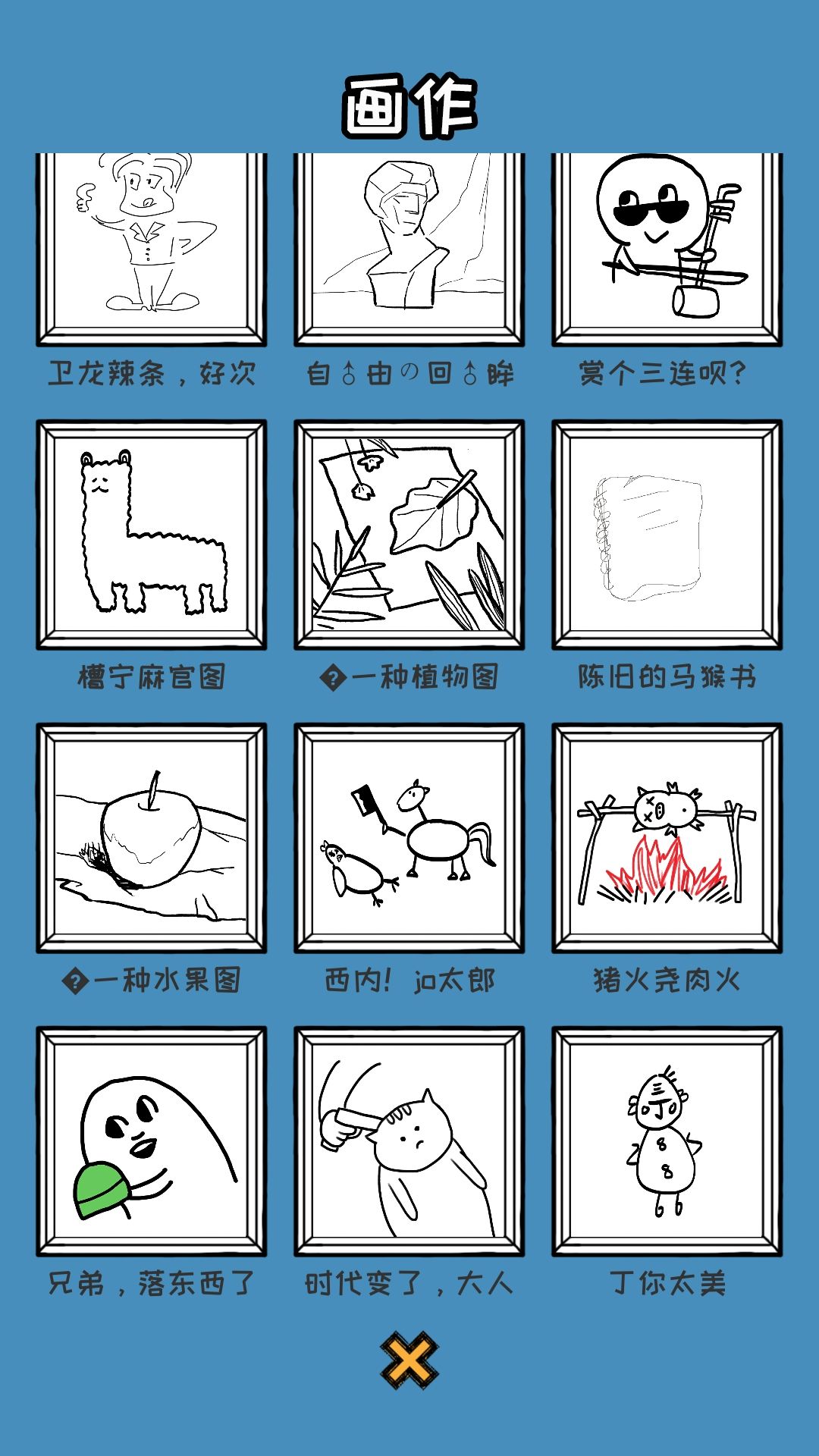Click the caption 陈旧的马猴书
The image size is (819, 1456).
665,675
